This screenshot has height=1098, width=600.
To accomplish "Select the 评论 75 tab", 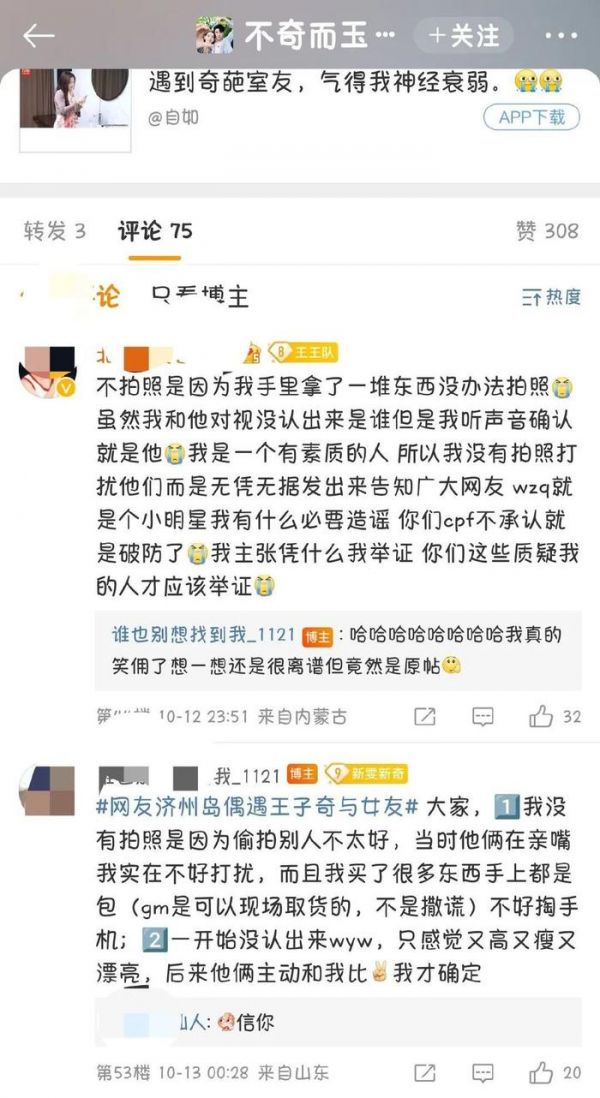I will click(155, 231).
